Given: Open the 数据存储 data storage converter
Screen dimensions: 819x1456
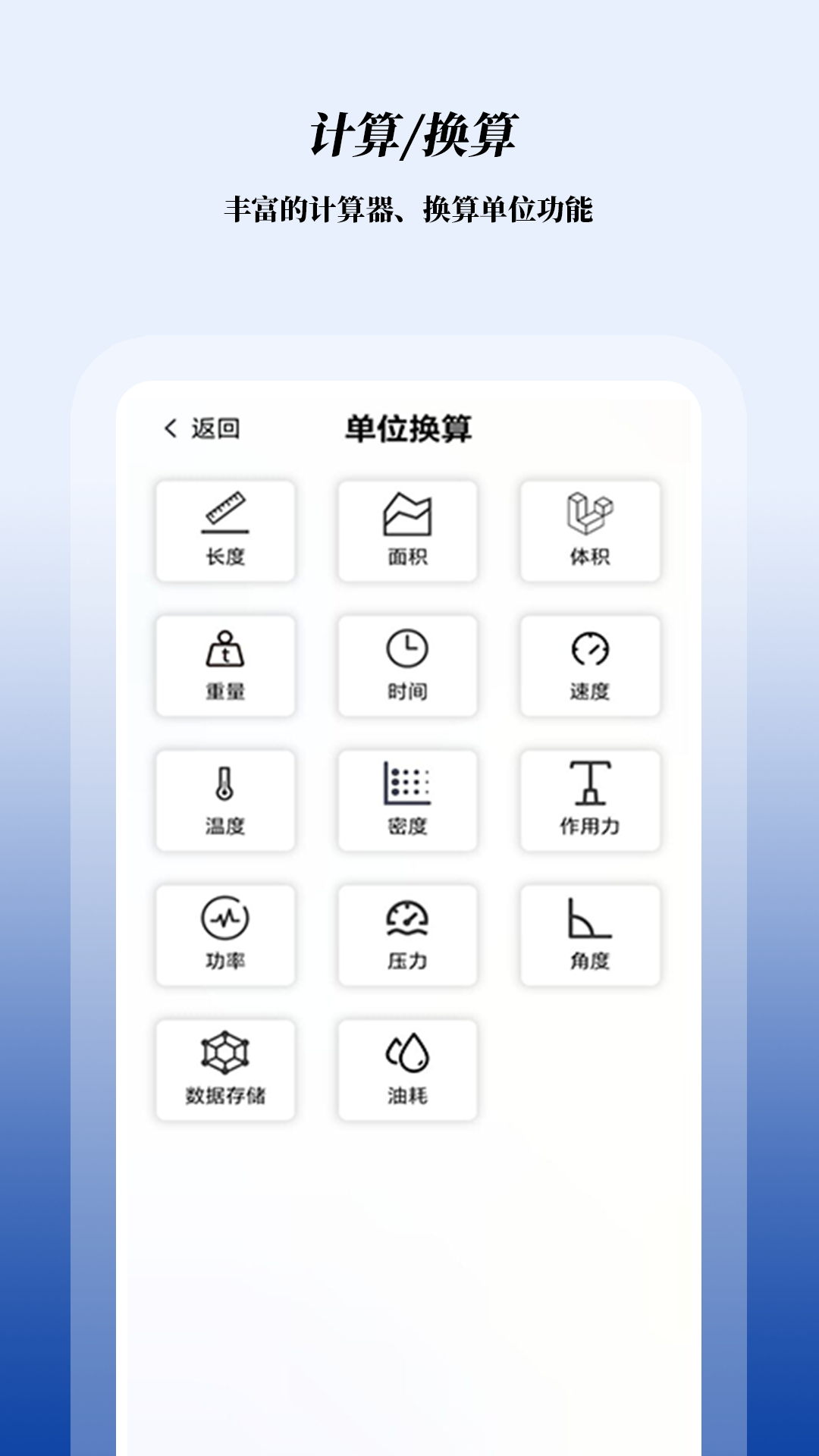Looking at the screenshot, I should (x=224, y=1070).
